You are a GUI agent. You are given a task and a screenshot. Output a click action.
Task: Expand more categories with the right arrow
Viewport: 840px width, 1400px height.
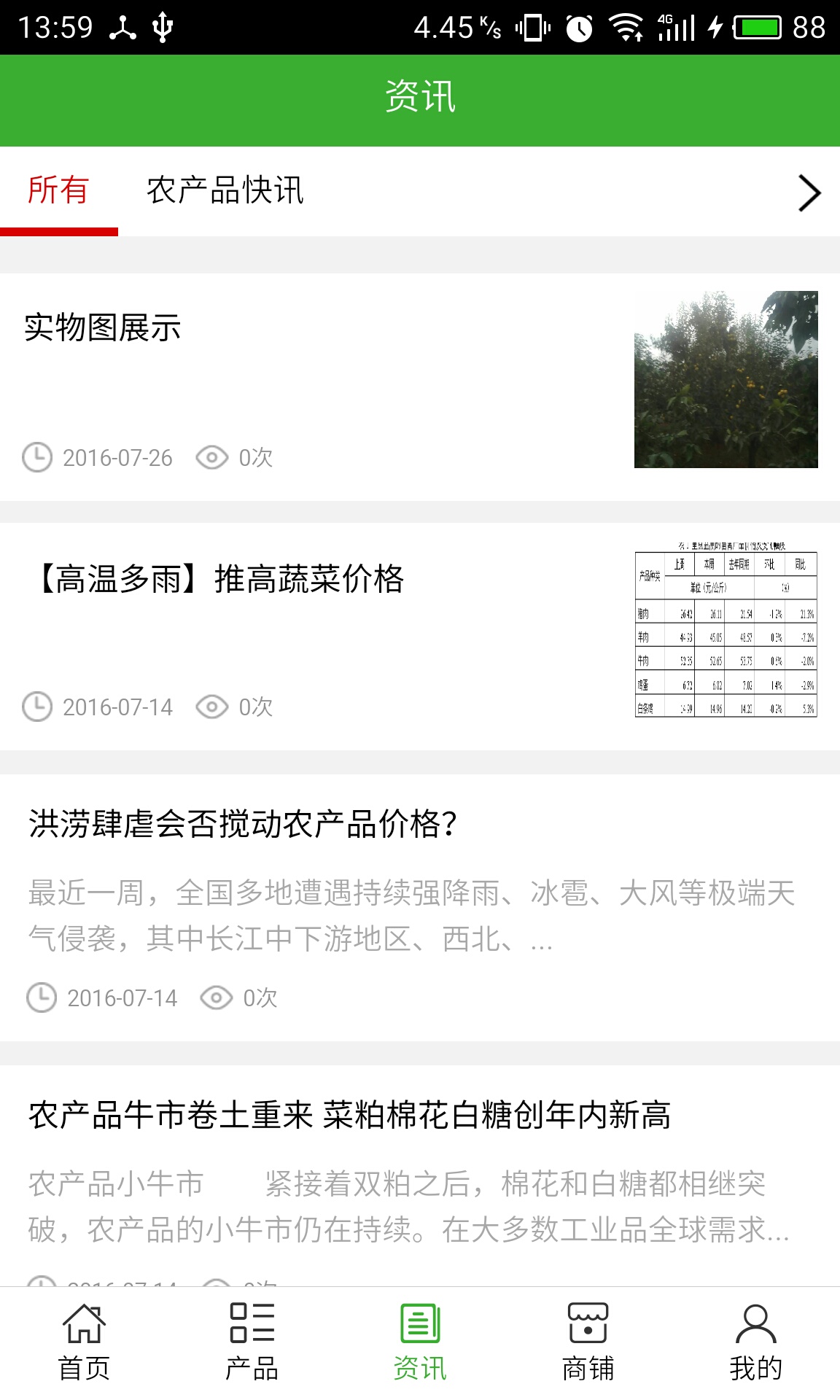point(809,193)
